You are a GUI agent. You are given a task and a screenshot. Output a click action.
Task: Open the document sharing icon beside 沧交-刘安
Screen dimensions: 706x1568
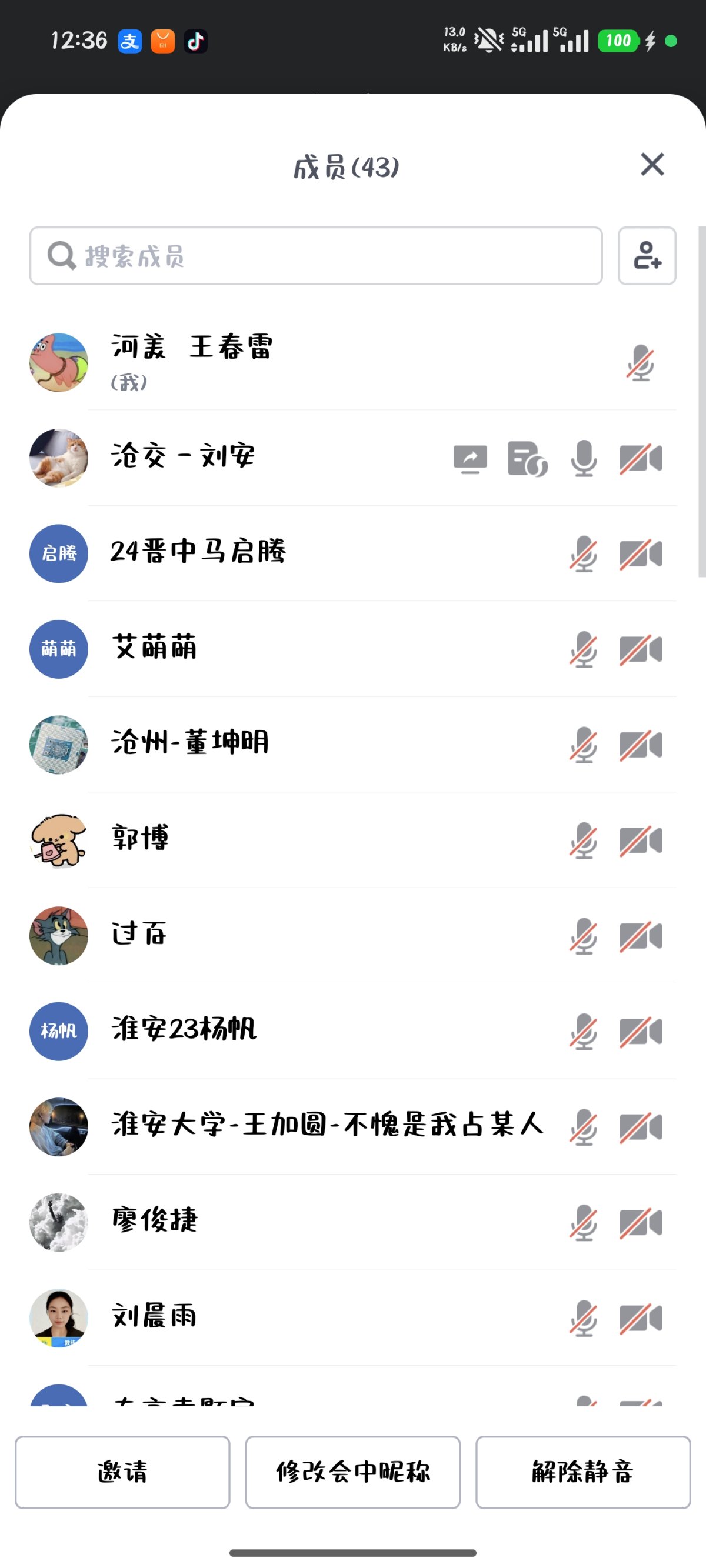527,458
